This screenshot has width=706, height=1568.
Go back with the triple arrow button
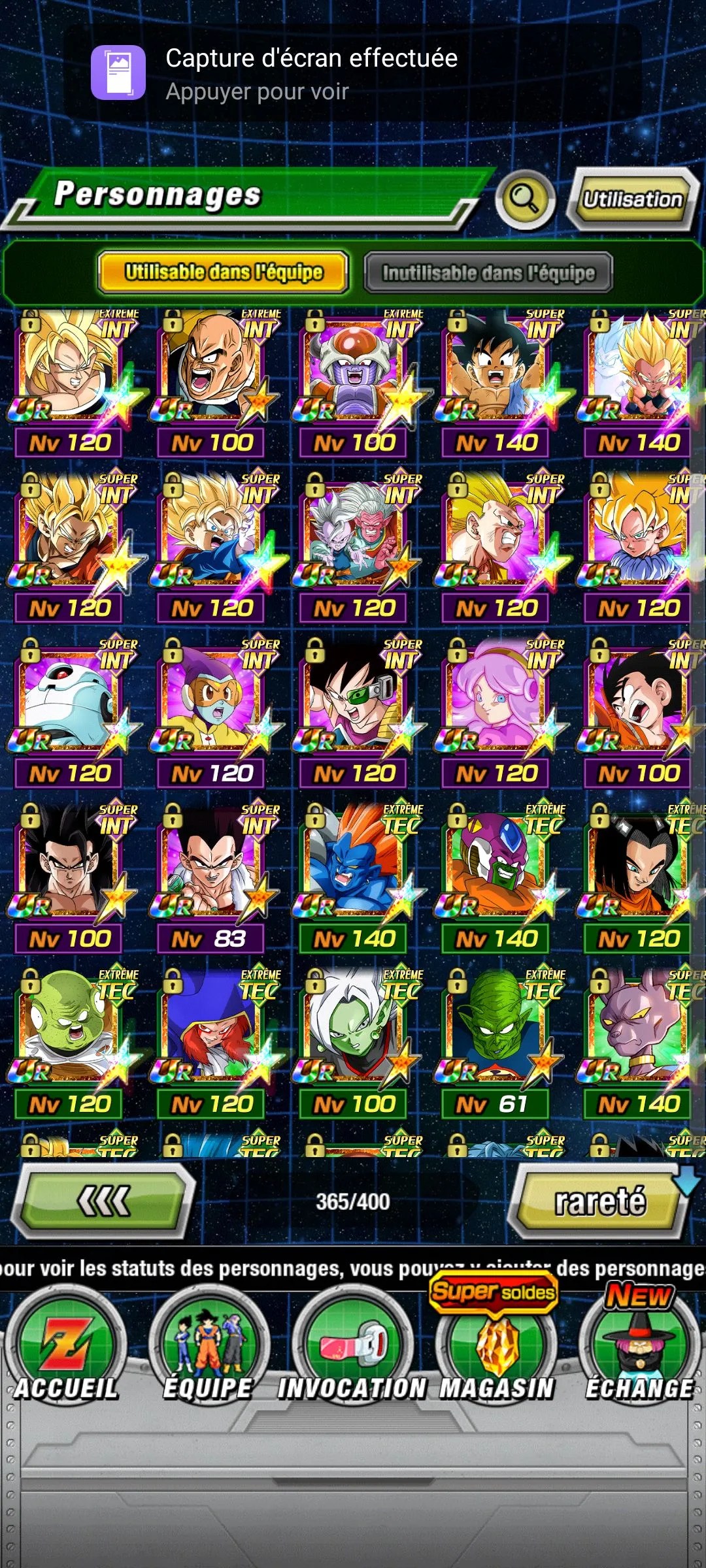[x=103, y=1200]
